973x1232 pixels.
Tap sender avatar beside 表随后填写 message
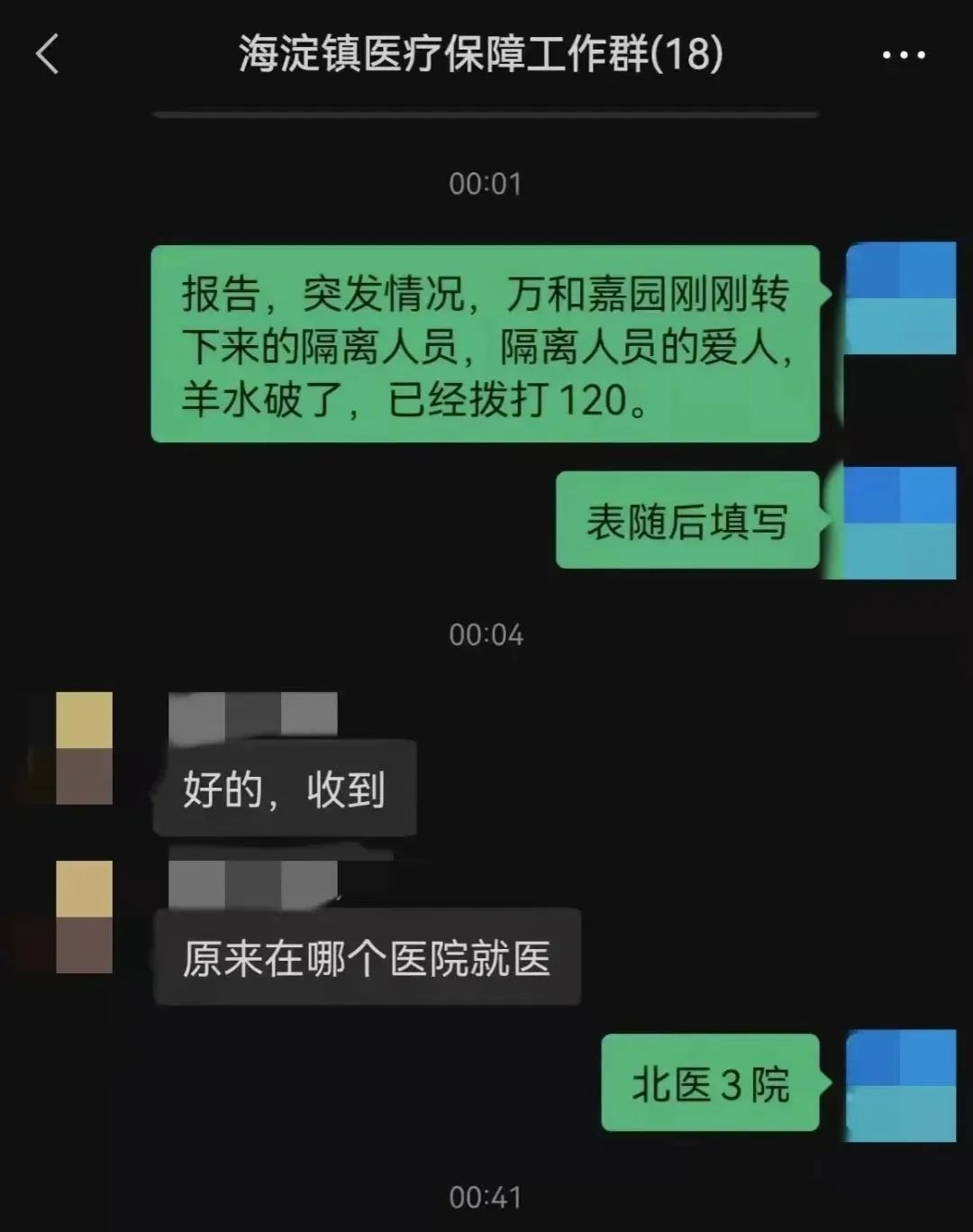tap(900, 523)
